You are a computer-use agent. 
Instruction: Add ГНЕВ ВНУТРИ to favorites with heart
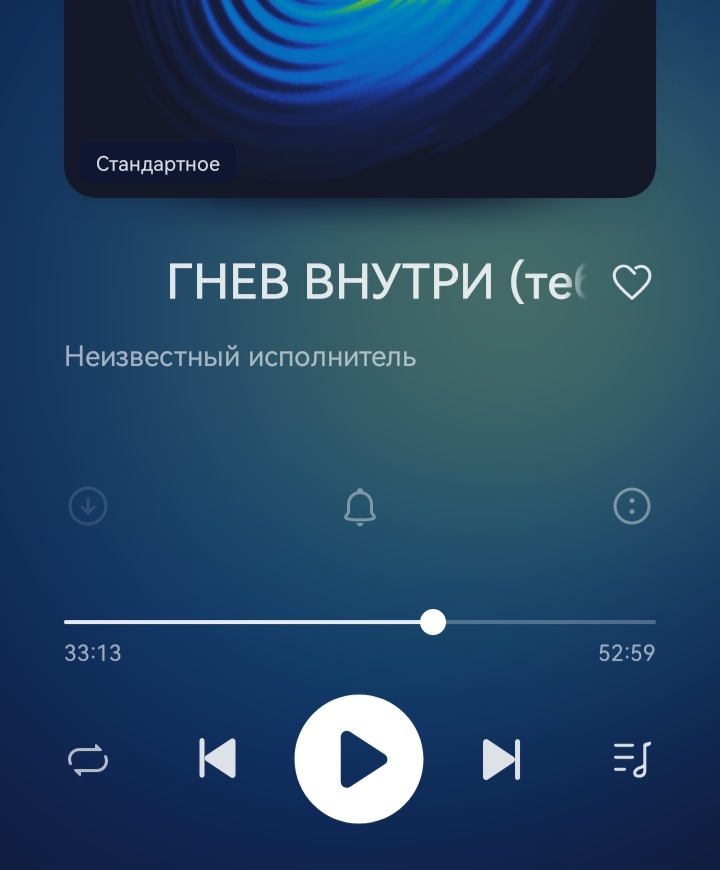631,283
